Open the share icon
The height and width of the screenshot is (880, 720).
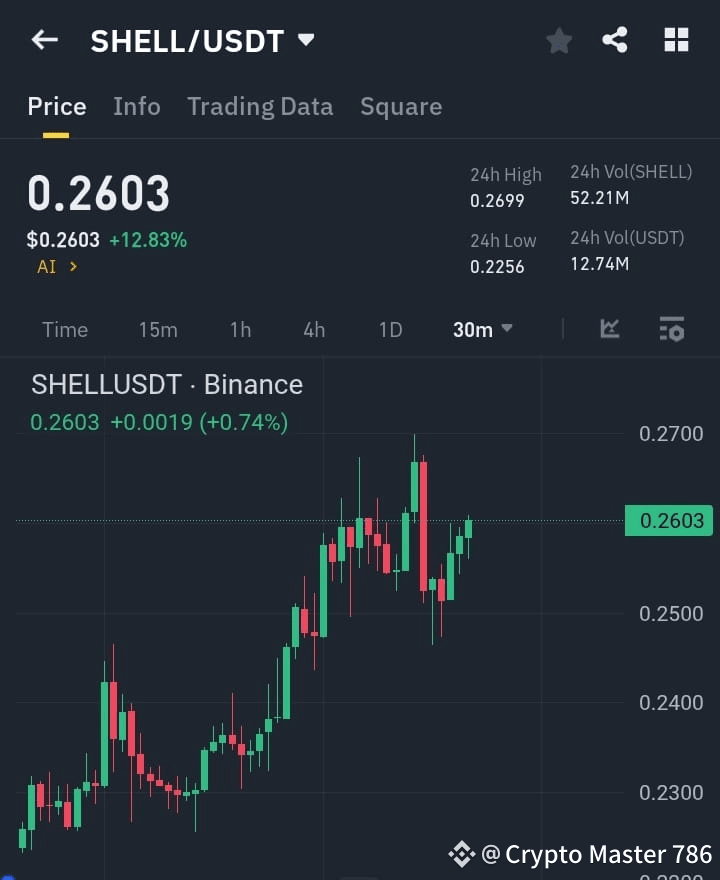point(614,40)
